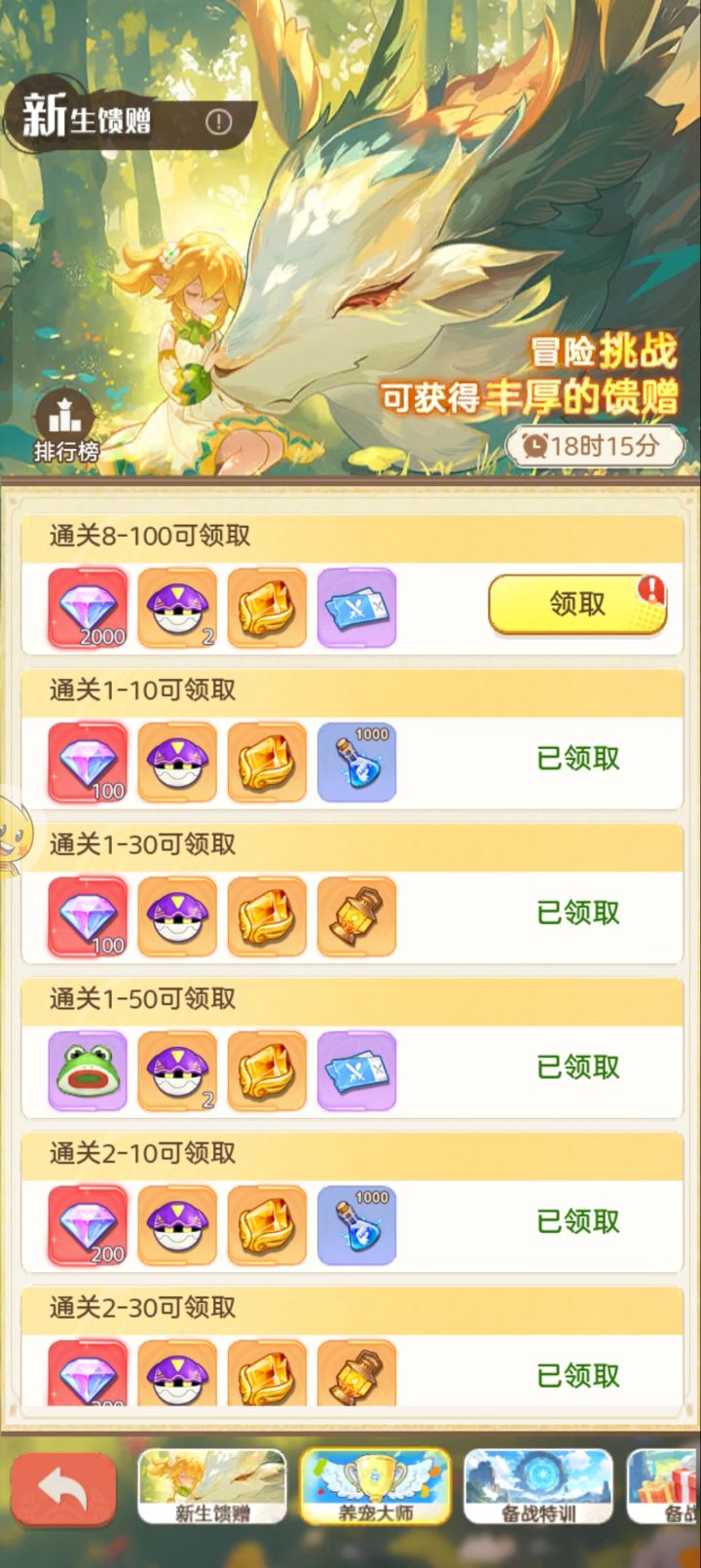This screenshot has height=1568, width=701.
Task: Select the lantern icon in 通关1-30 row
Action: pos(357,915)
